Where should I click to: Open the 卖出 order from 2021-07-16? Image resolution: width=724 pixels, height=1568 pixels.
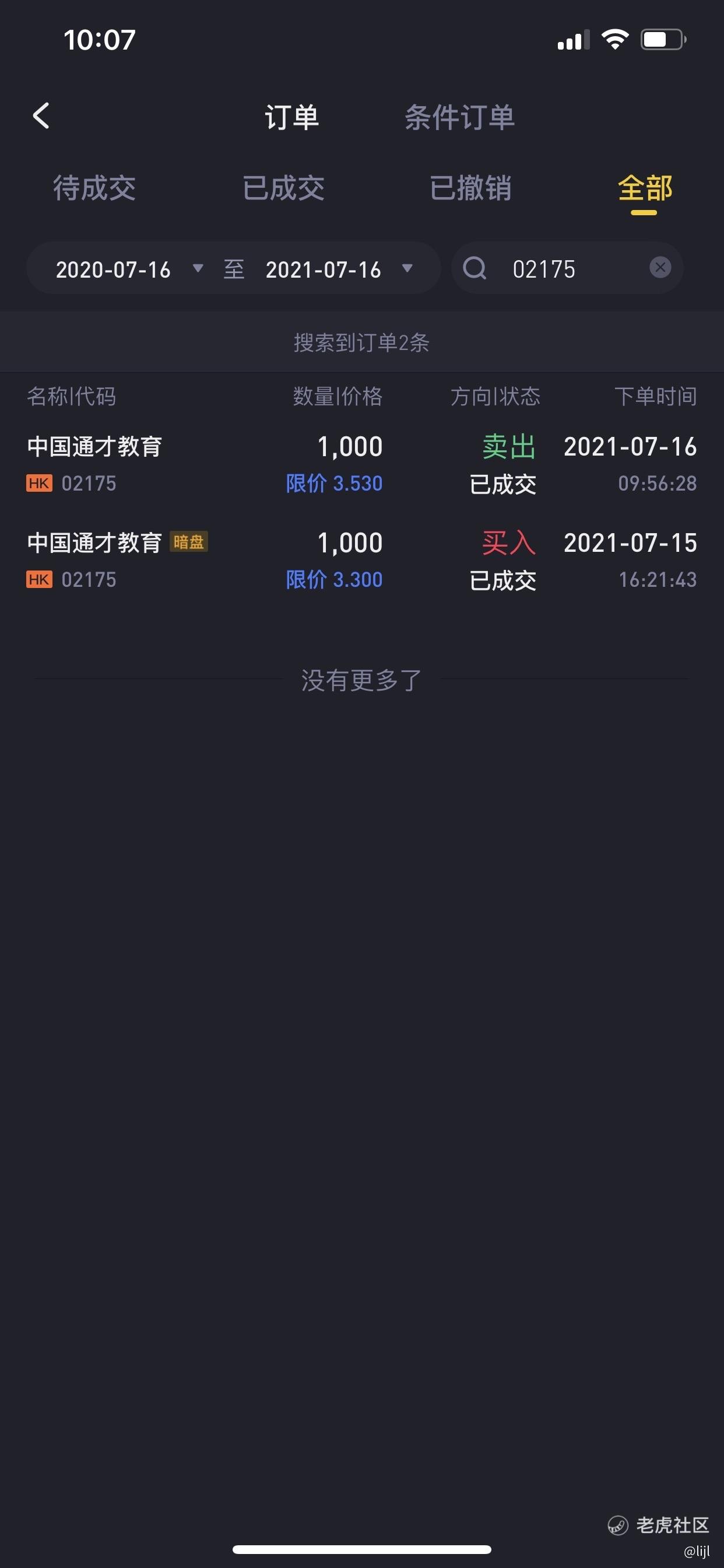click(x=361, y=464)
